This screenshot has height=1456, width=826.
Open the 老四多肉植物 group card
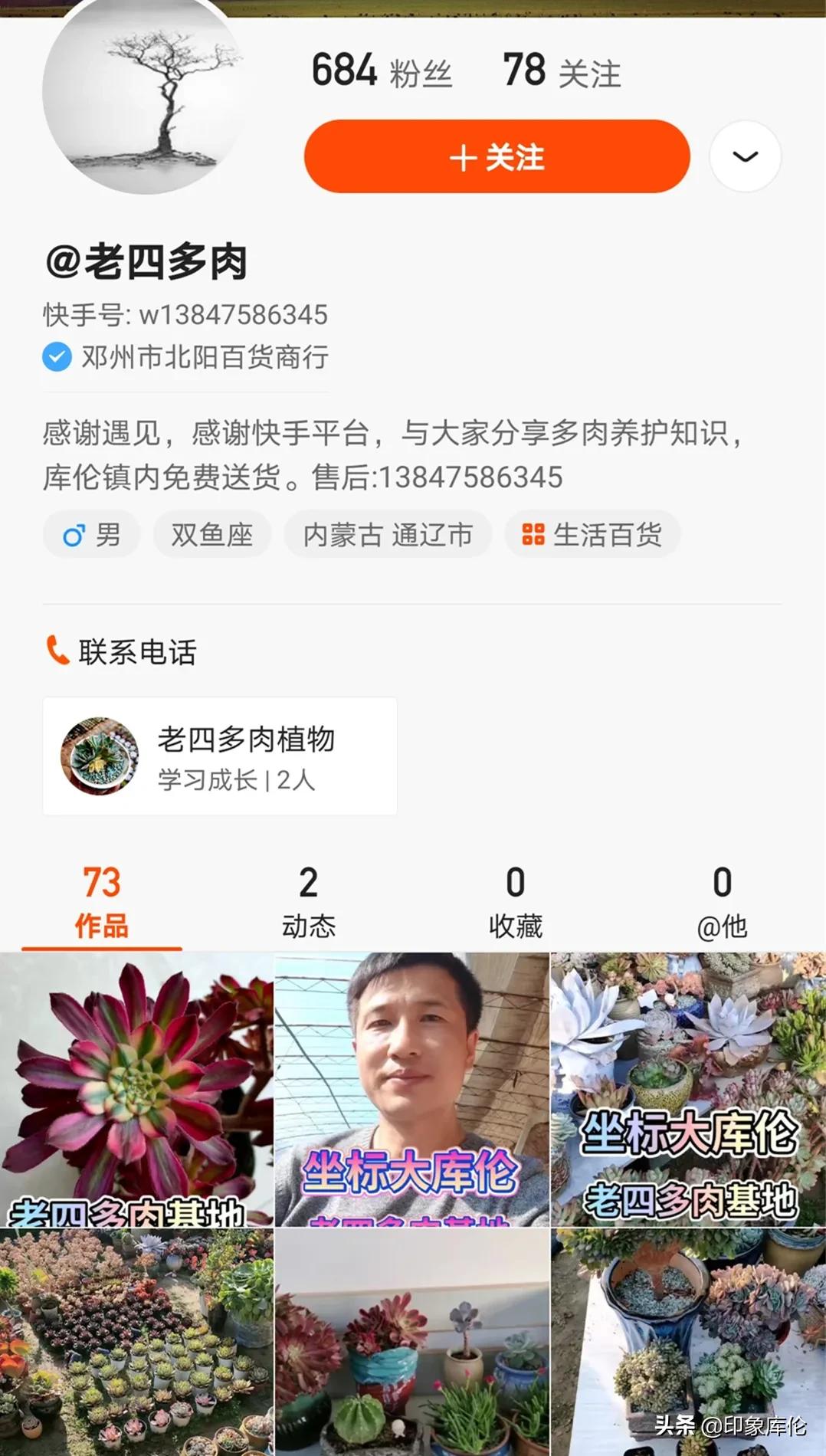click(221, 755)
